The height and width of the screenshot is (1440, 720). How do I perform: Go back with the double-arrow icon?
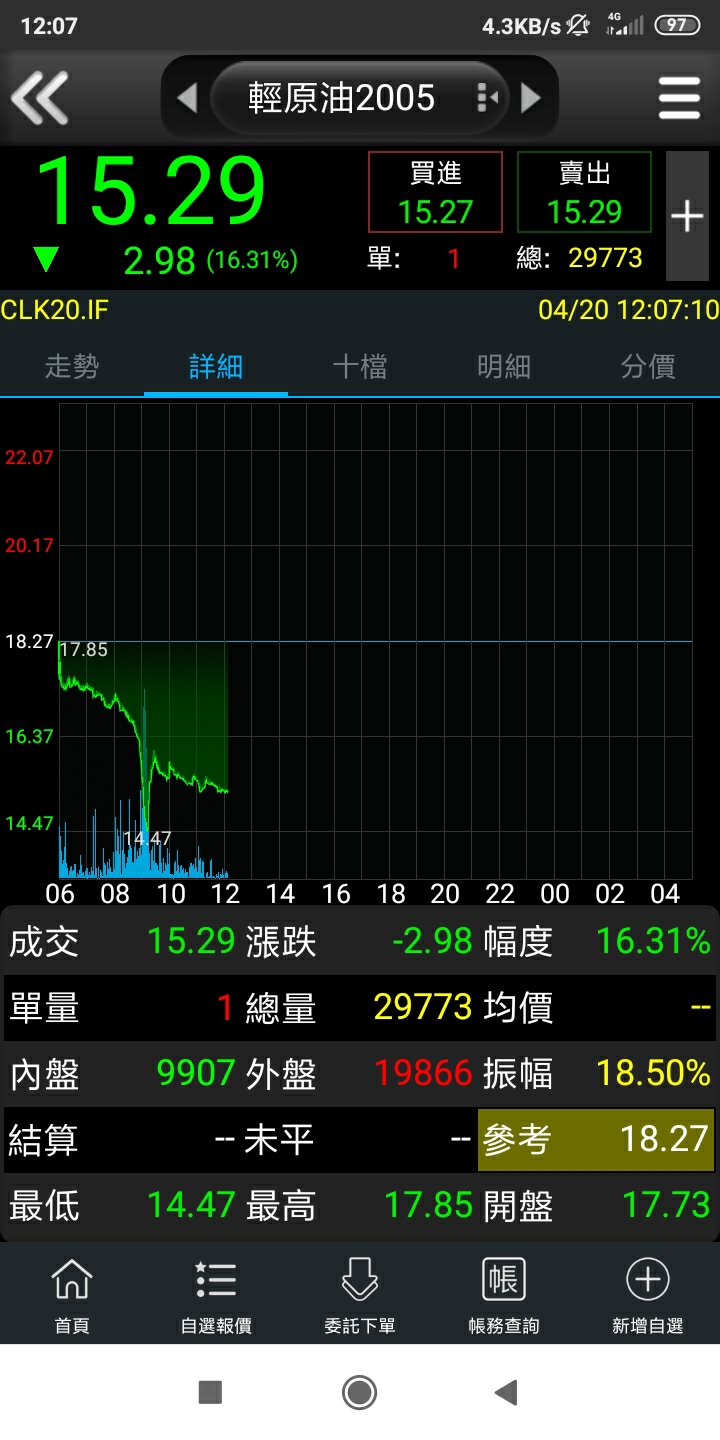[x=40, y=98]
